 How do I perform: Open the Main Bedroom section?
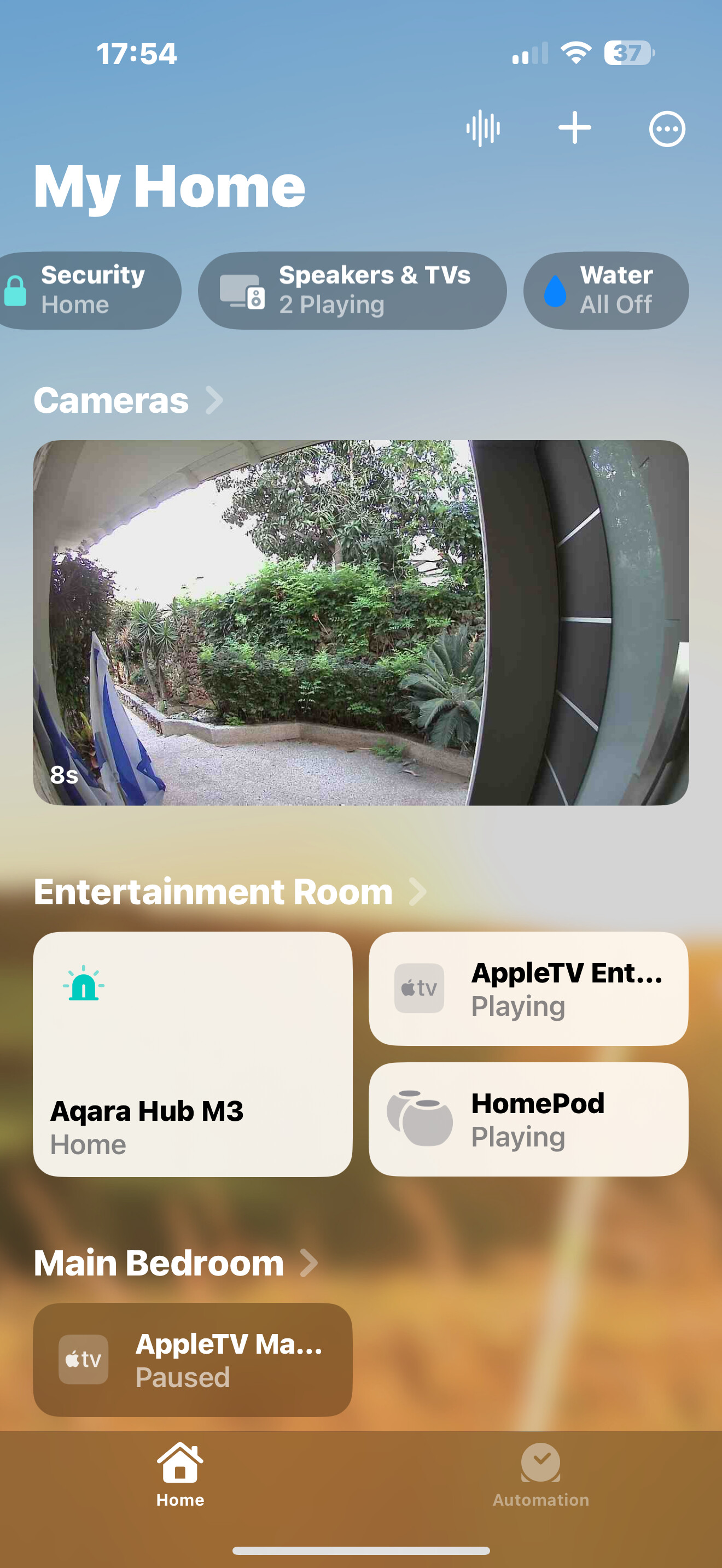coord(174,1263)
